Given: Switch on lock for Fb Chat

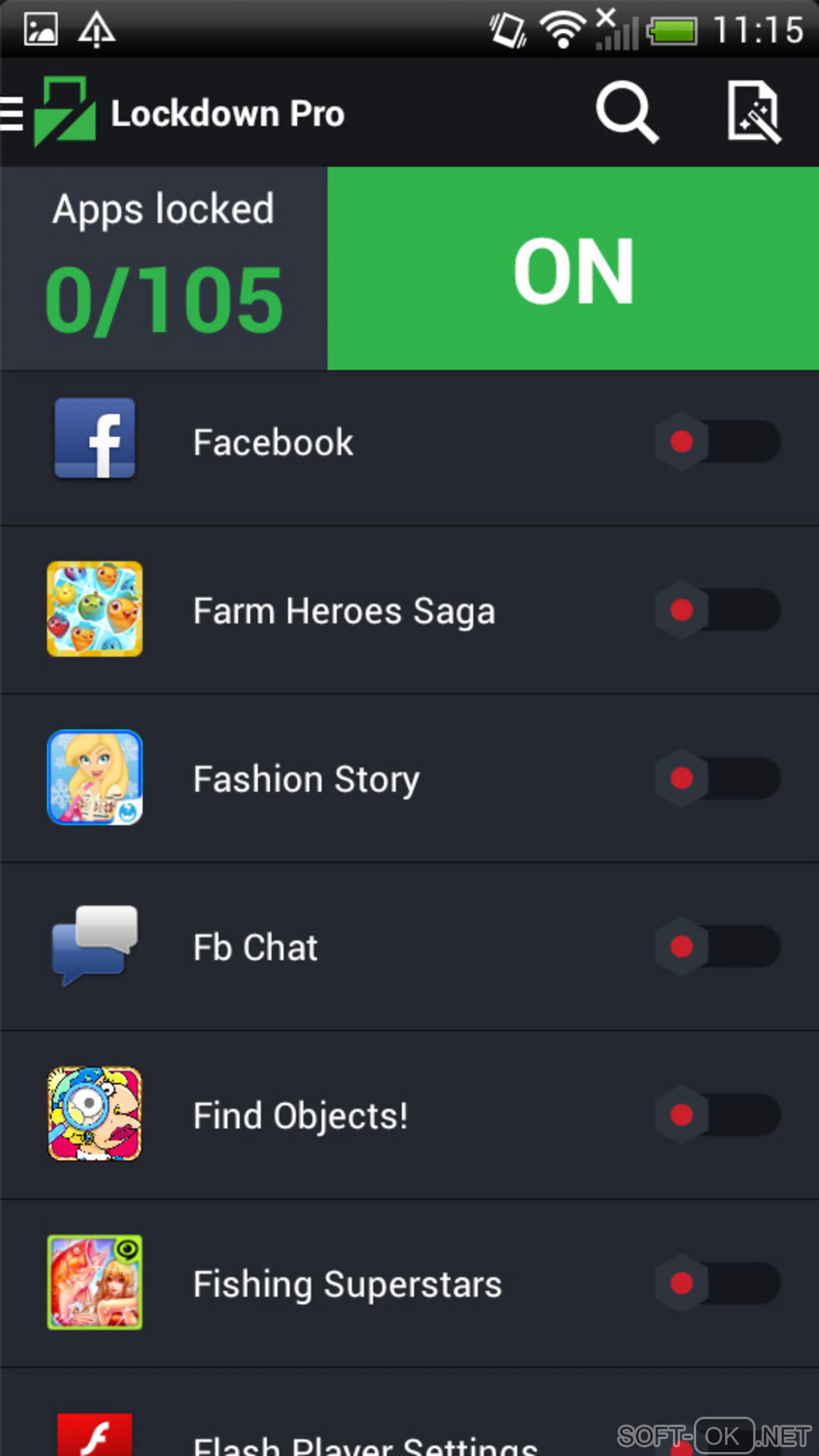Looking at the screenshot, I should coord(717,947).
